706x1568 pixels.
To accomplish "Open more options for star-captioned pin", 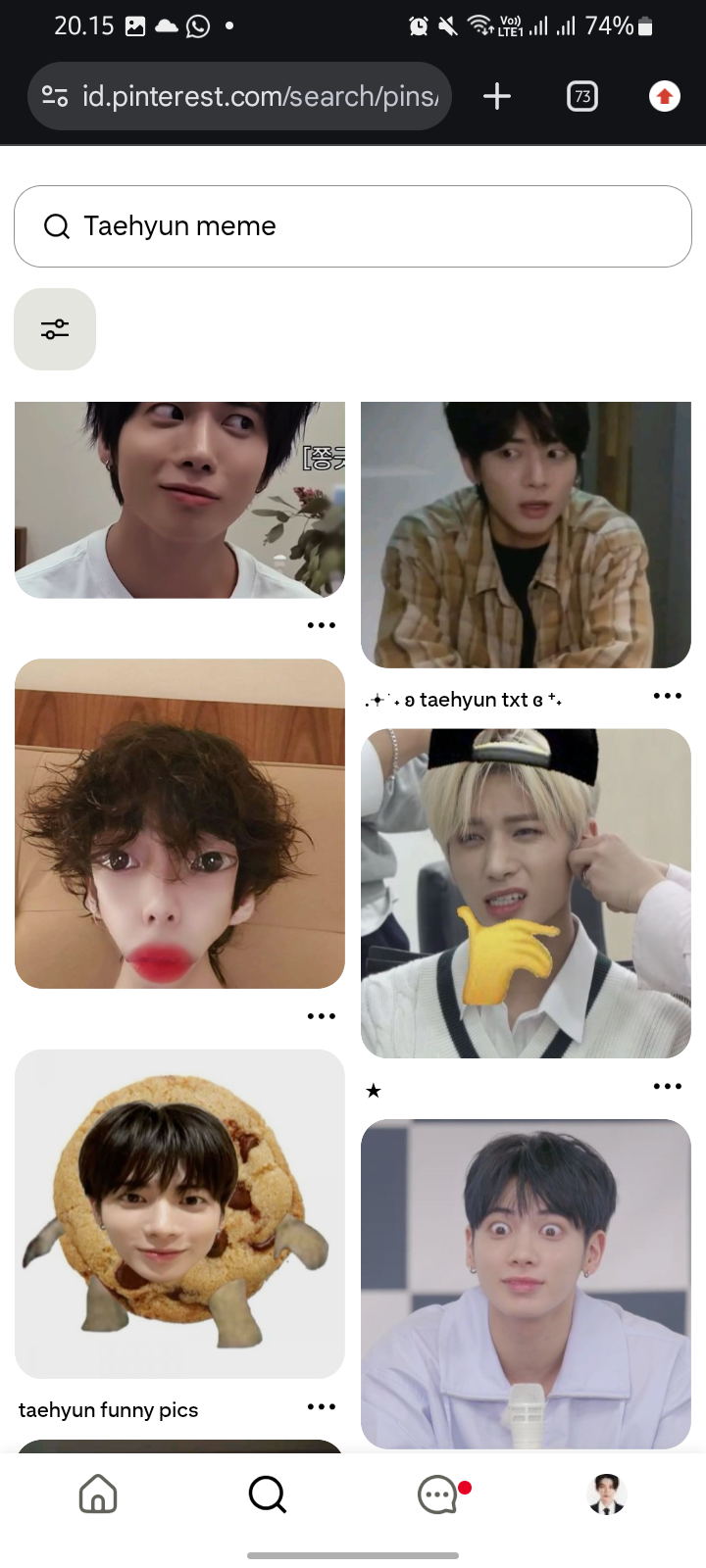I will (668, 1086).
